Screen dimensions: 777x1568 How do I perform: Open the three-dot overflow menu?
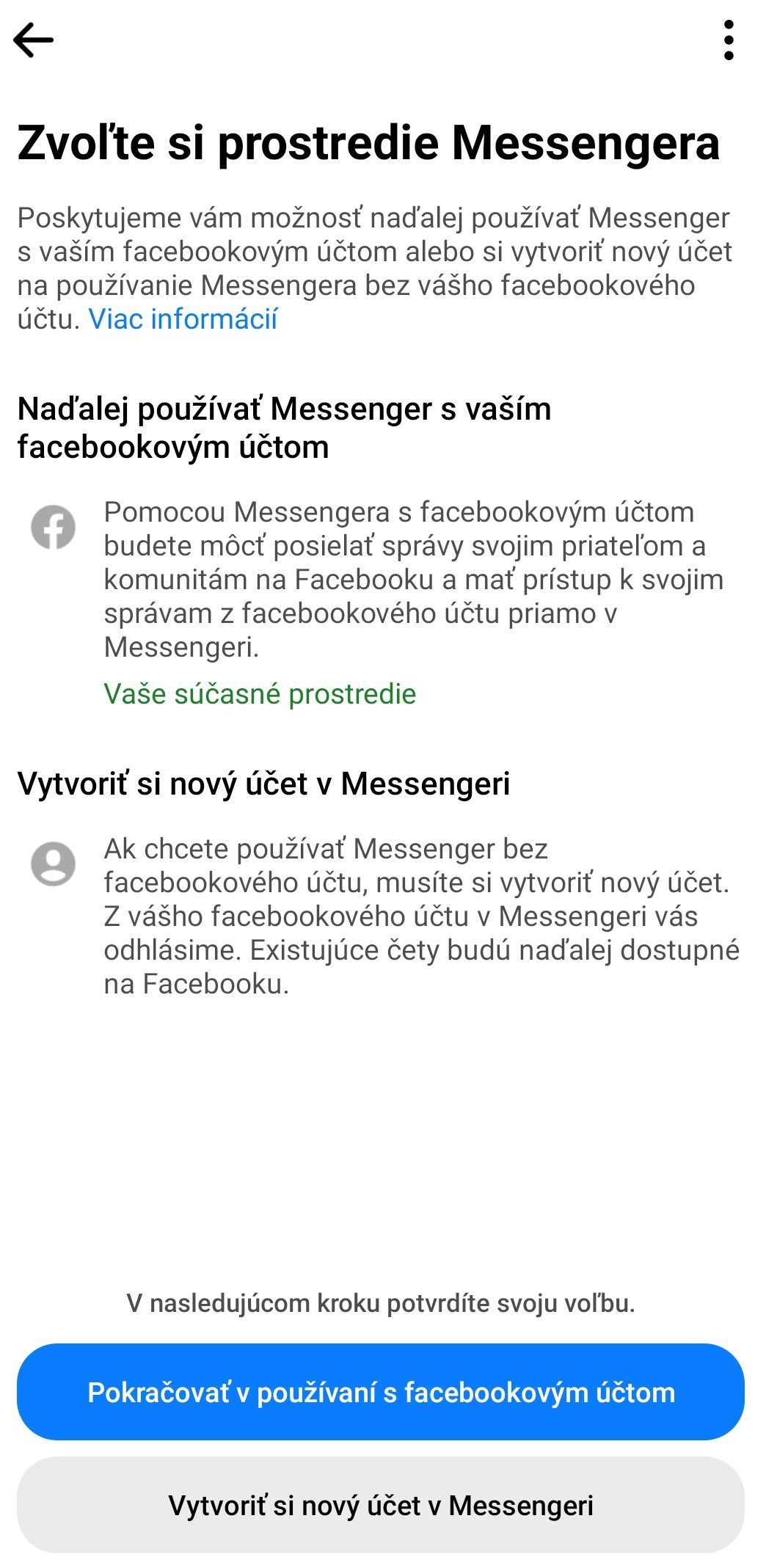[x=728, y=40]
